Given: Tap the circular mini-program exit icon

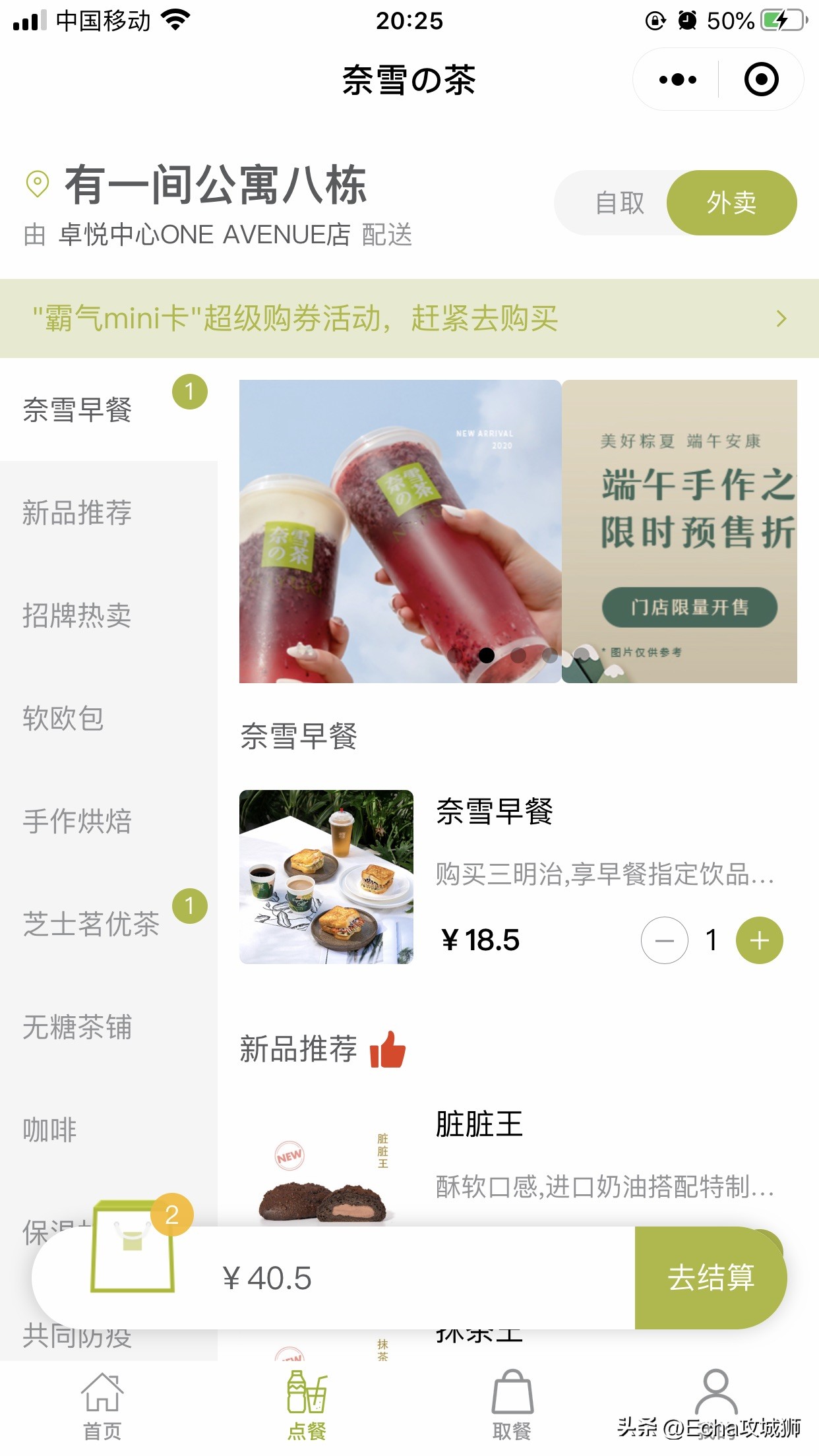Looking at the screenshot, I should tap(762, 78).
